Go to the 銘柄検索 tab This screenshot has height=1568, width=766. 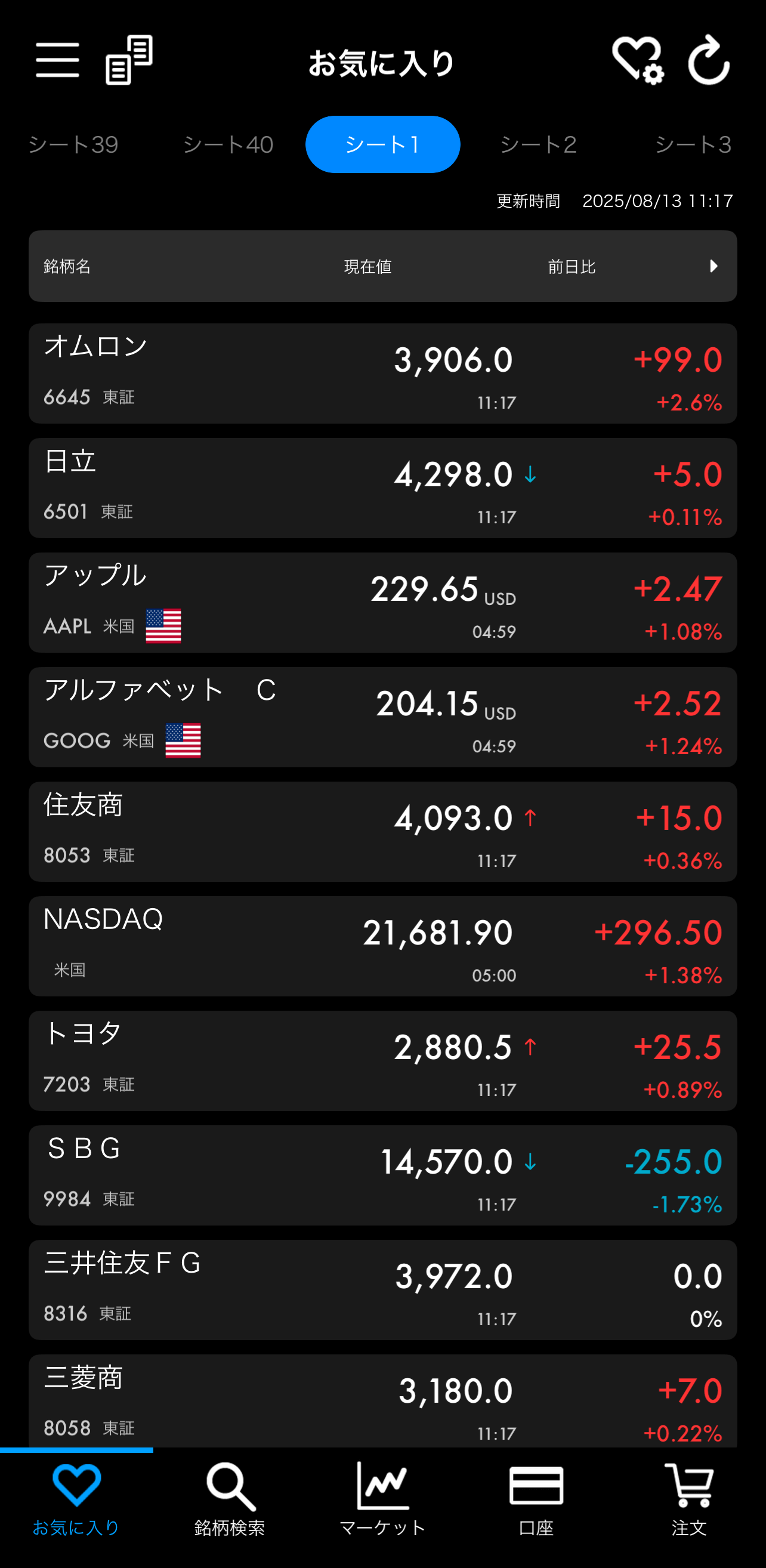click(x=230, y=1499)
